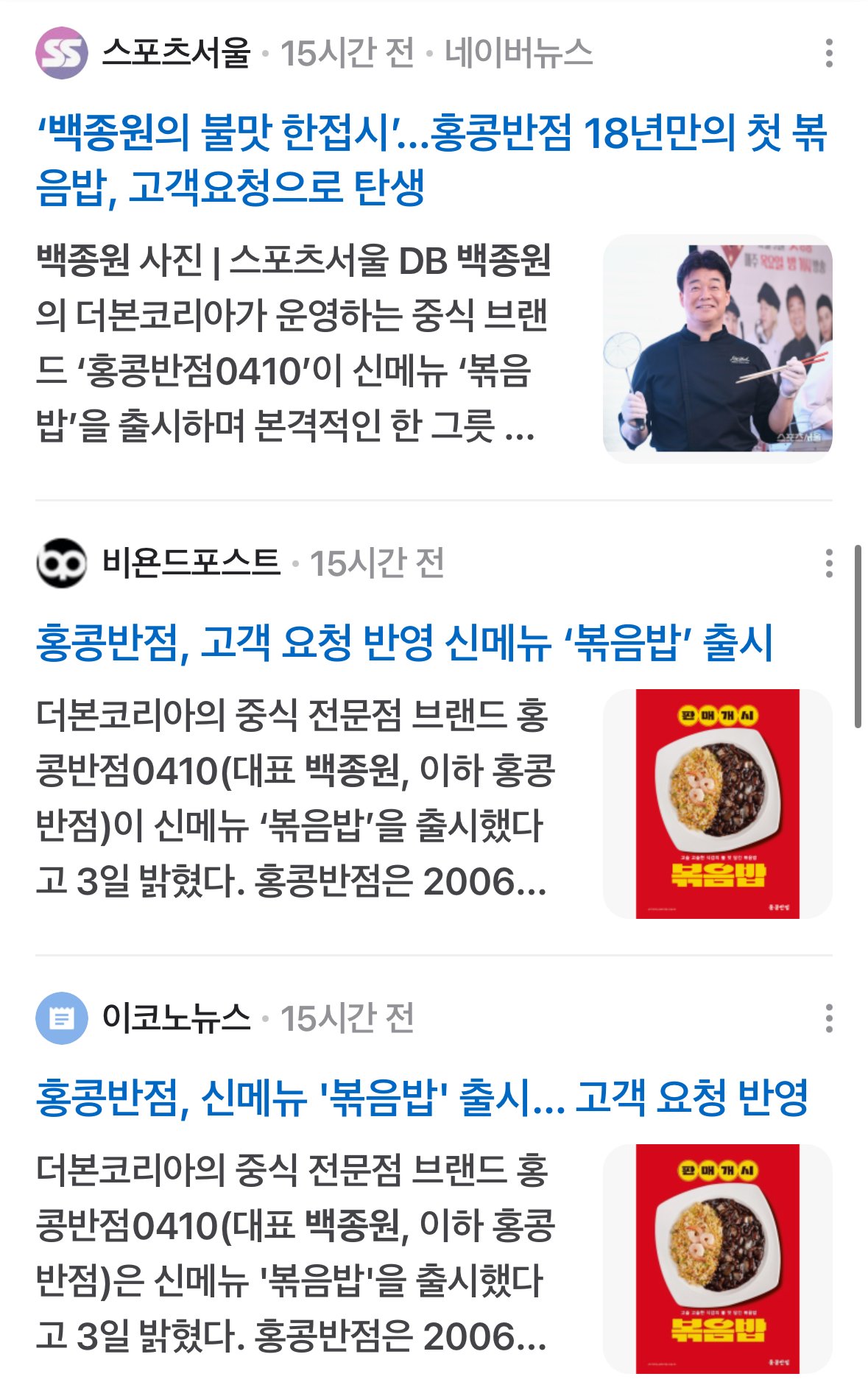Open overflow menu for 스포츠서울 article
Screen dimensions: 868x1396
(x=829, y=53)
